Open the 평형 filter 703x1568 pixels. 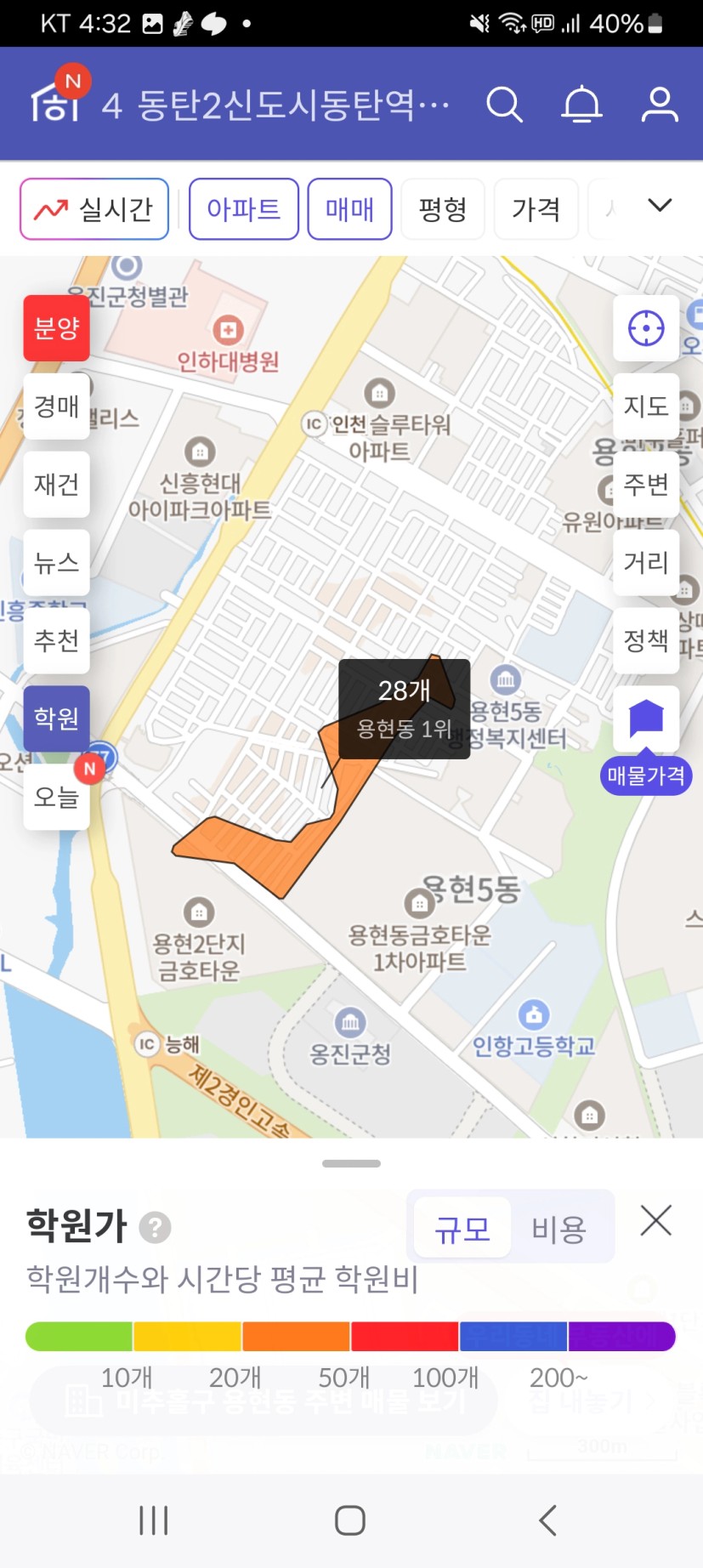[x=443, y=209]
